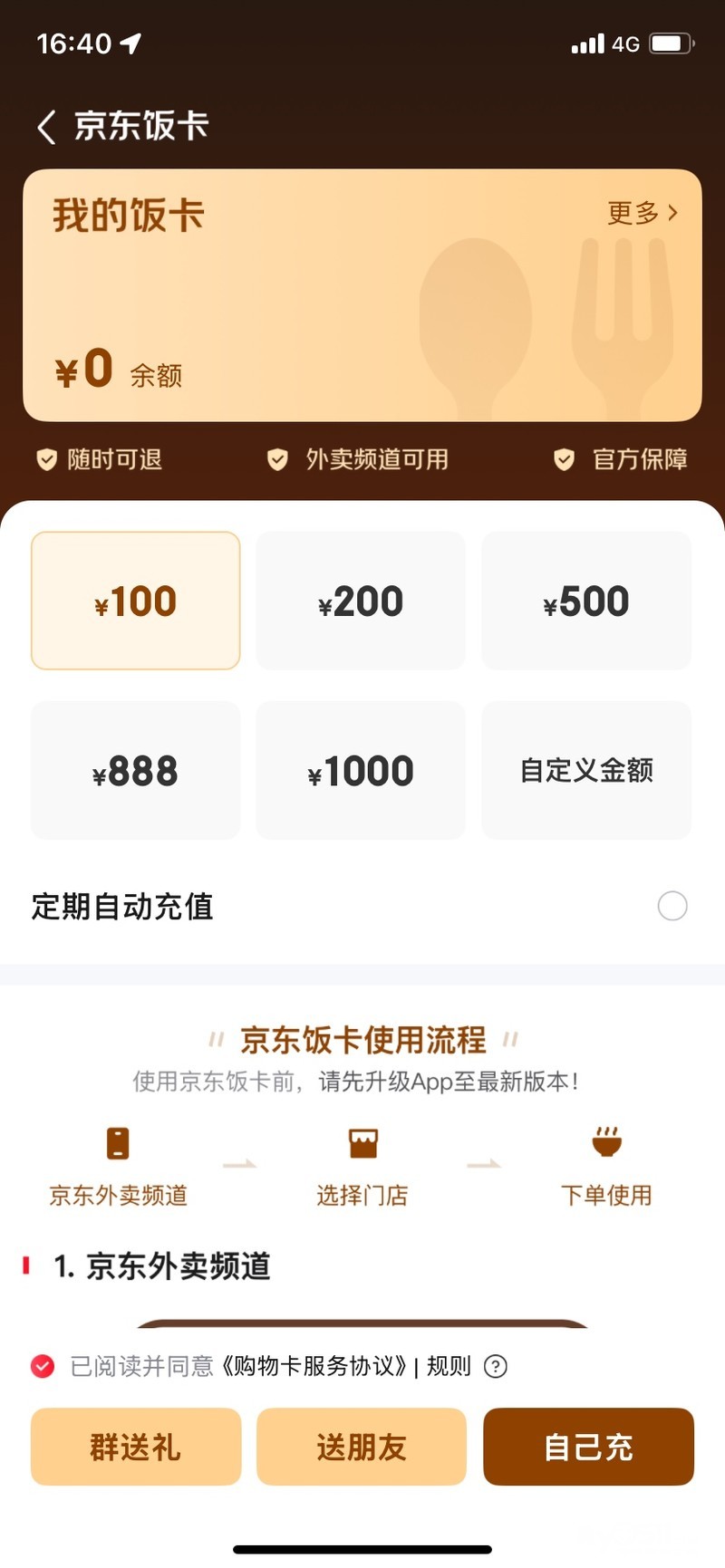Recharge for yourself with 自己充
725x1568 pixels.
pyautogui.click(x=588, y=1447)
